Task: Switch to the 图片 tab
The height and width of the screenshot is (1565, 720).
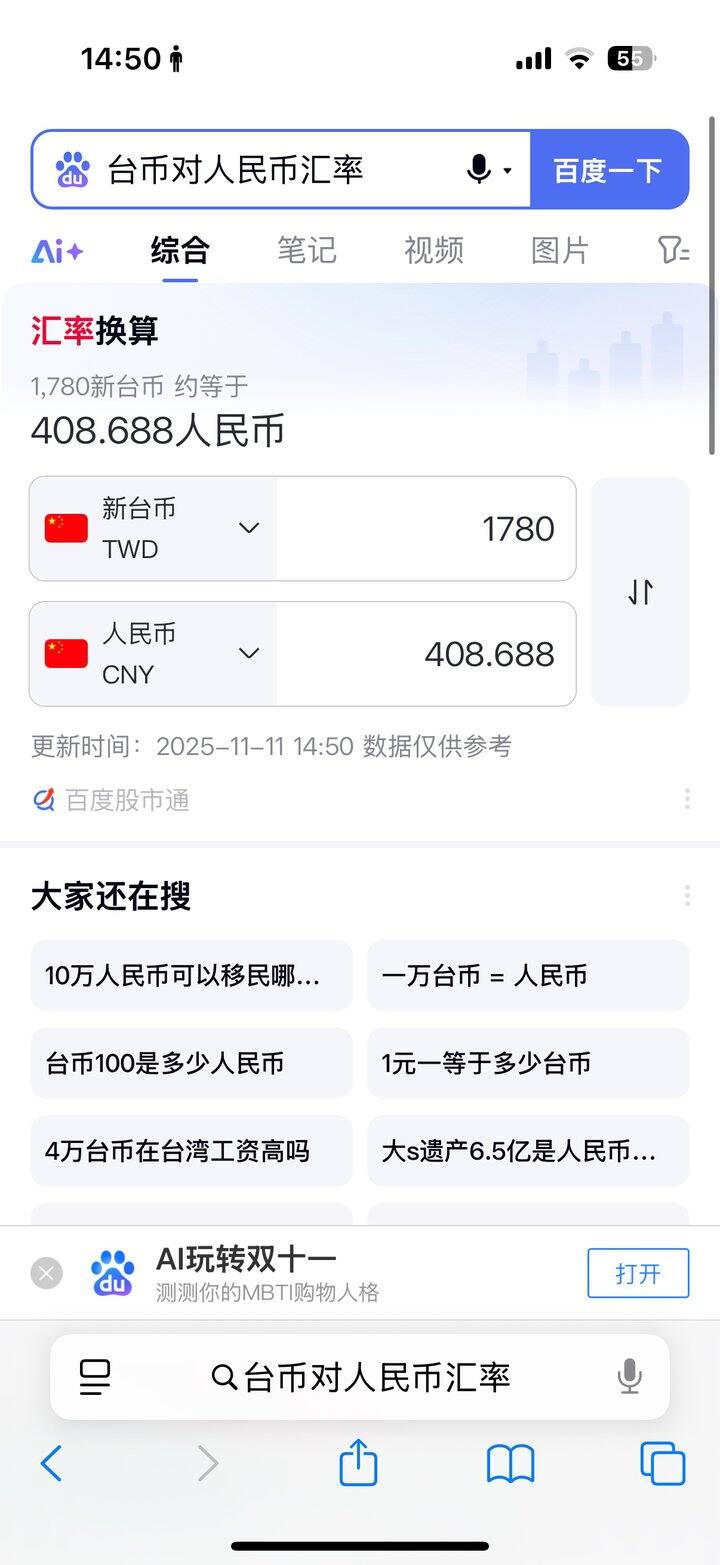Action: coord(560,250)
